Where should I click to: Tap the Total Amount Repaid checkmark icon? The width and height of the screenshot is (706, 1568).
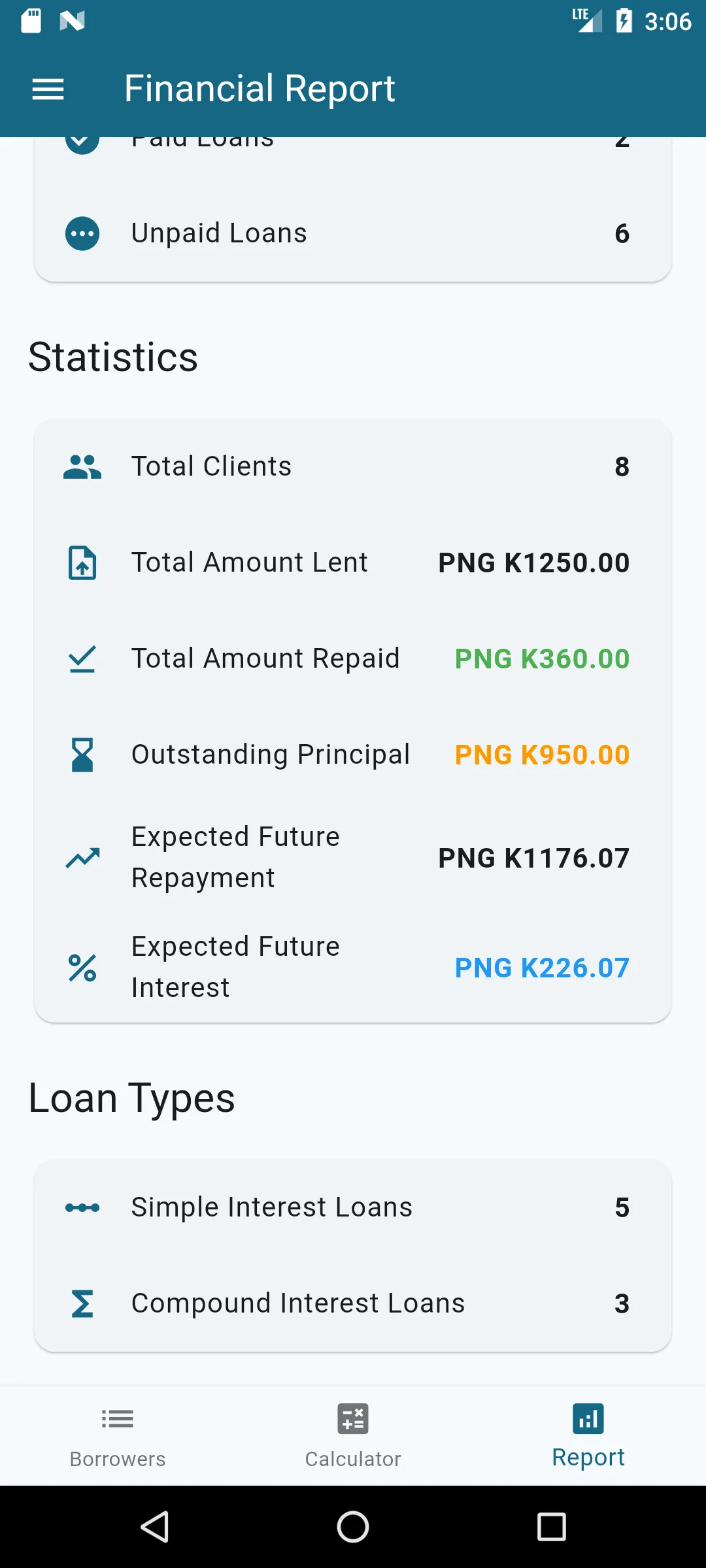(x=82, y=658)
